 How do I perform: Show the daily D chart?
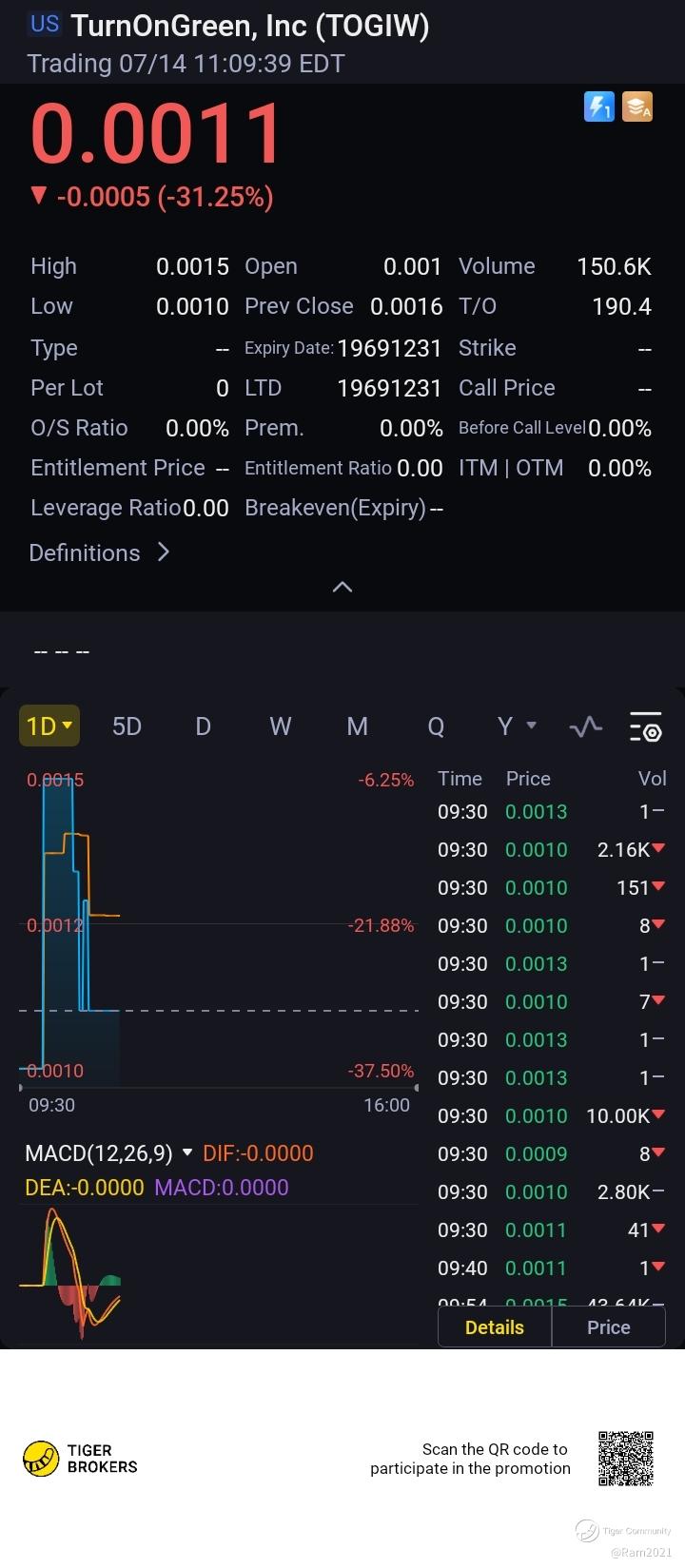[x=203, y=726]
